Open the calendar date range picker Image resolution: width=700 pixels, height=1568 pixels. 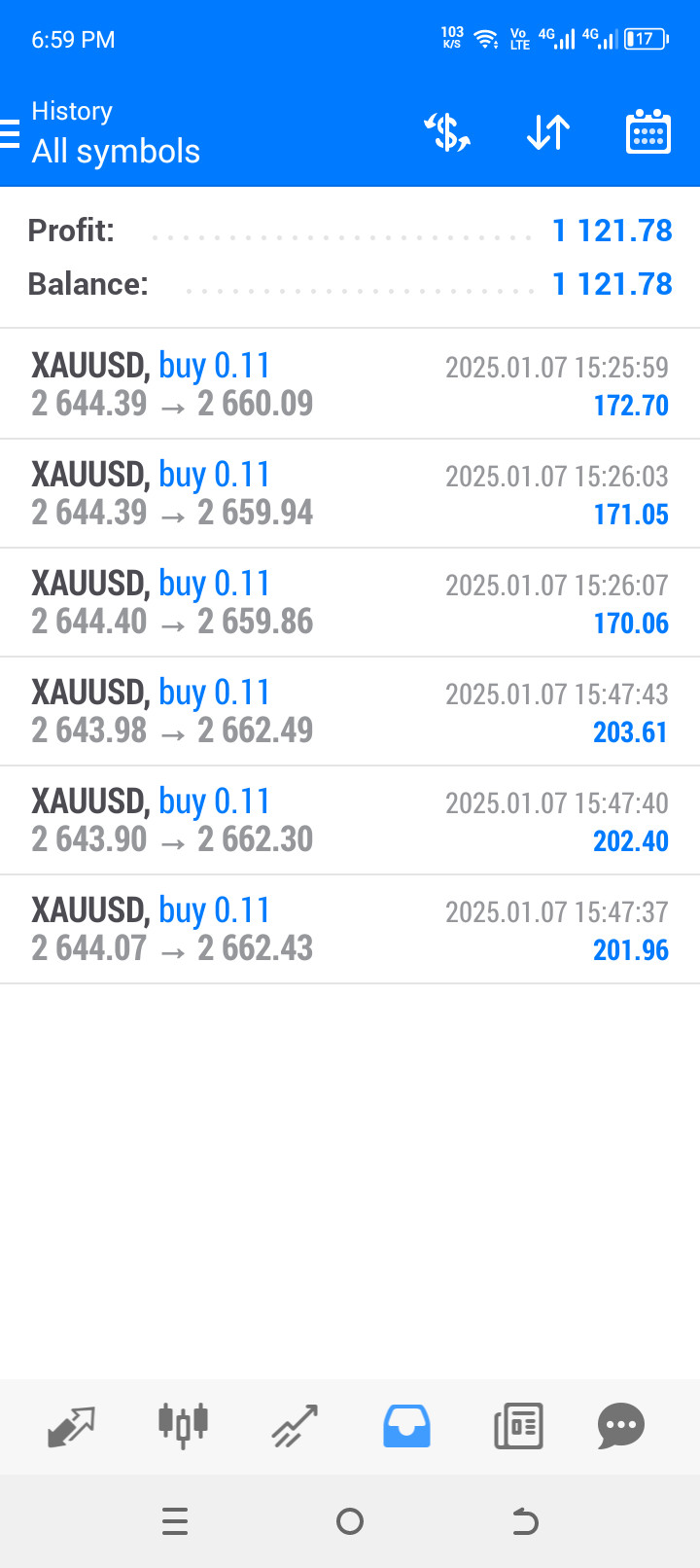[x=647, y=132]
